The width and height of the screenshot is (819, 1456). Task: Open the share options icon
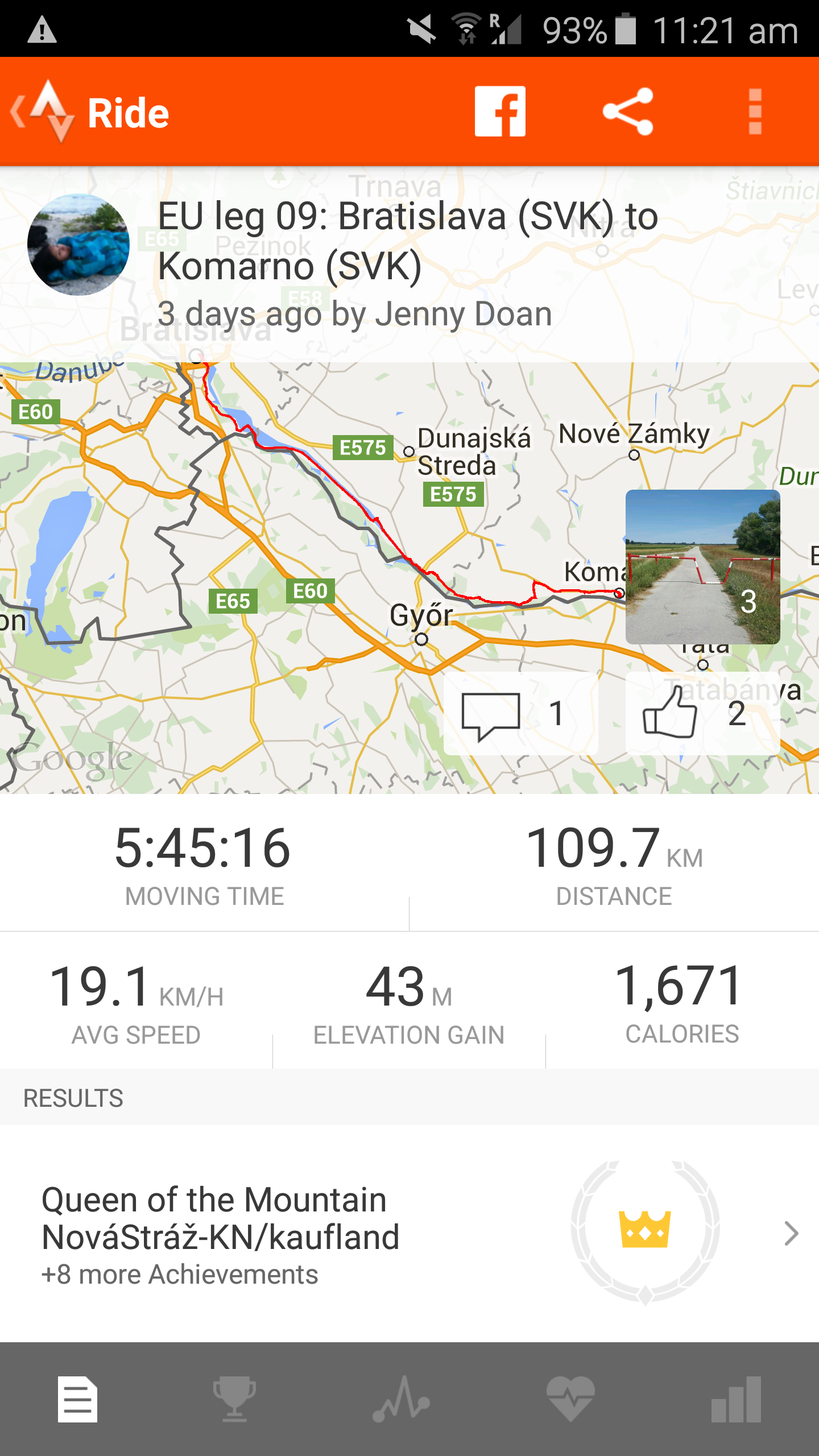628,111
